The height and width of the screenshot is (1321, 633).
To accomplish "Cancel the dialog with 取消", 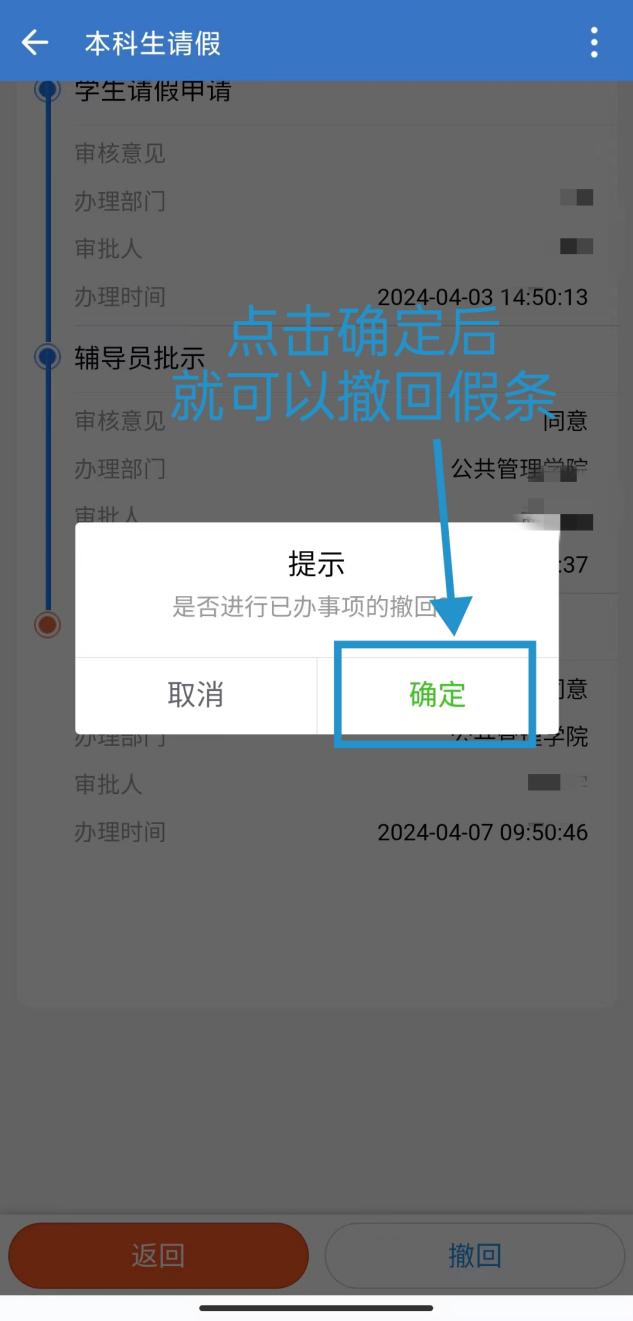I will point(195,695).
